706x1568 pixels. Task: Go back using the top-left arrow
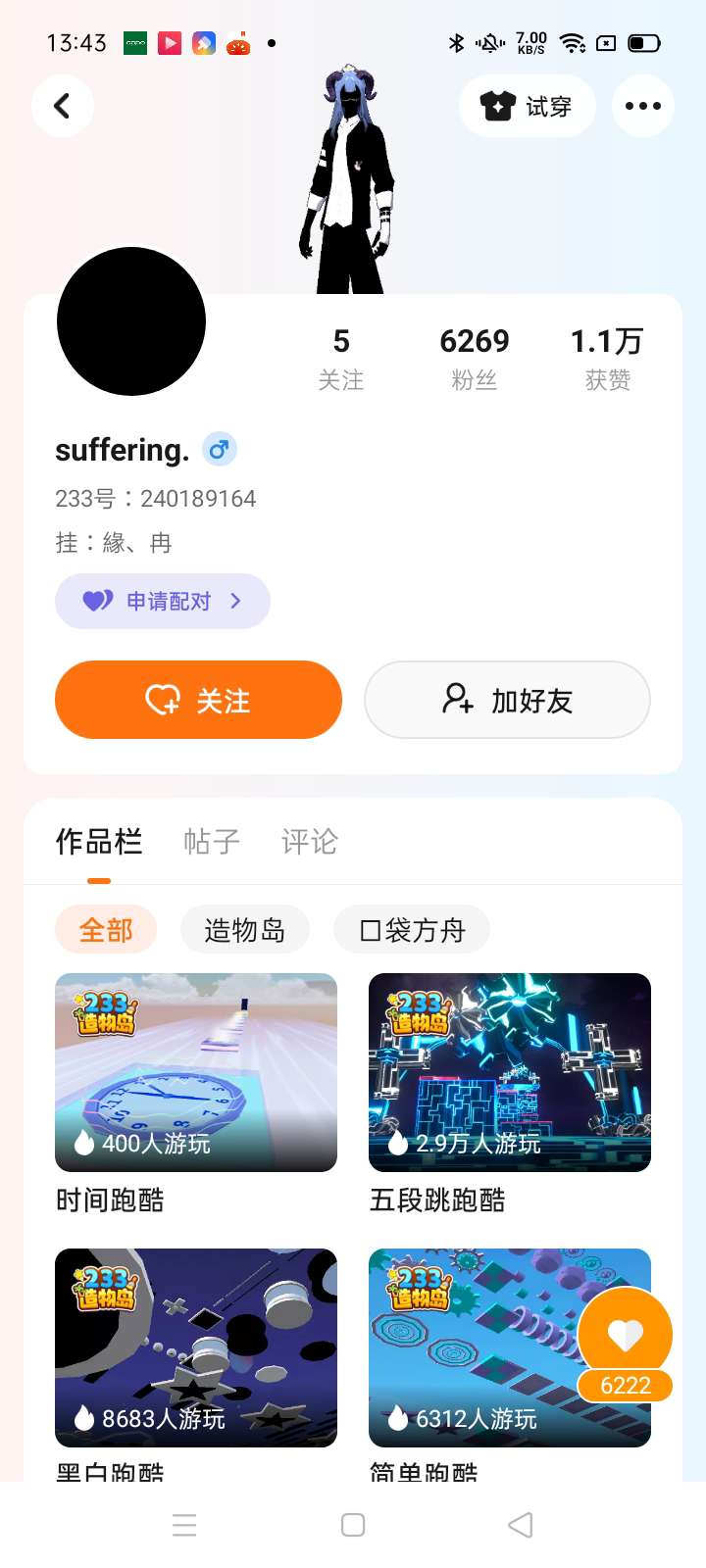62,106
